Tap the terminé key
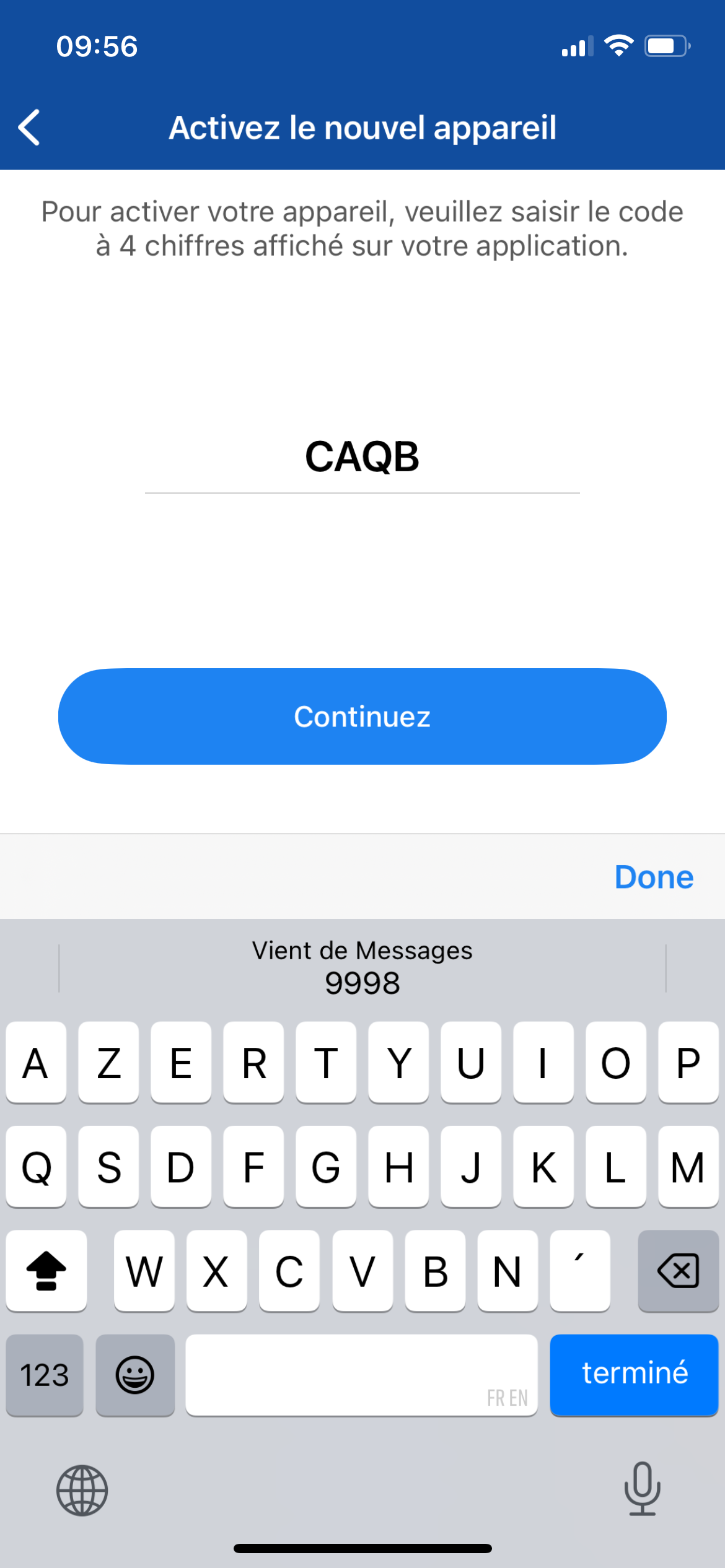 (634, 1374)
